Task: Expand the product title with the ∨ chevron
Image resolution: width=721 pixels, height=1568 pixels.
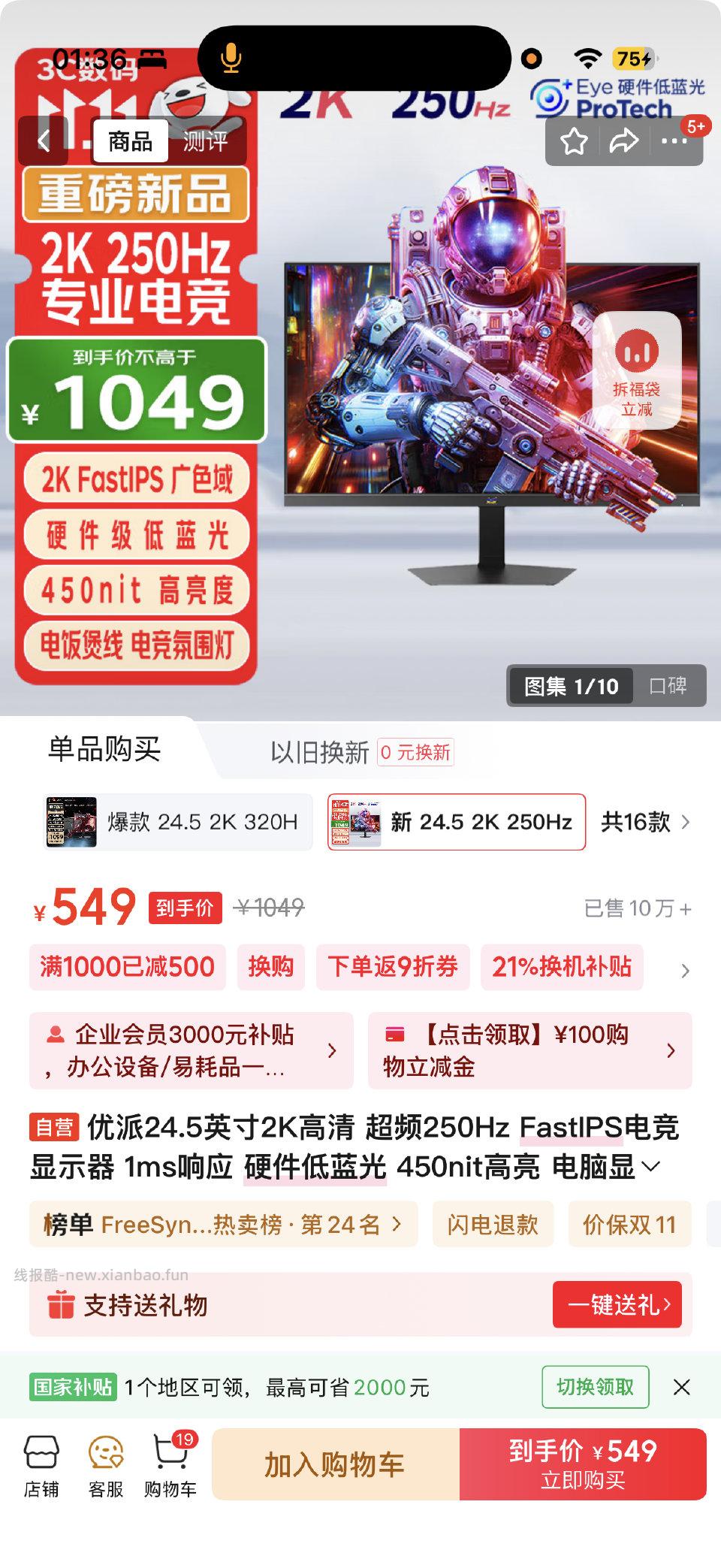Action: [650, 1165]
